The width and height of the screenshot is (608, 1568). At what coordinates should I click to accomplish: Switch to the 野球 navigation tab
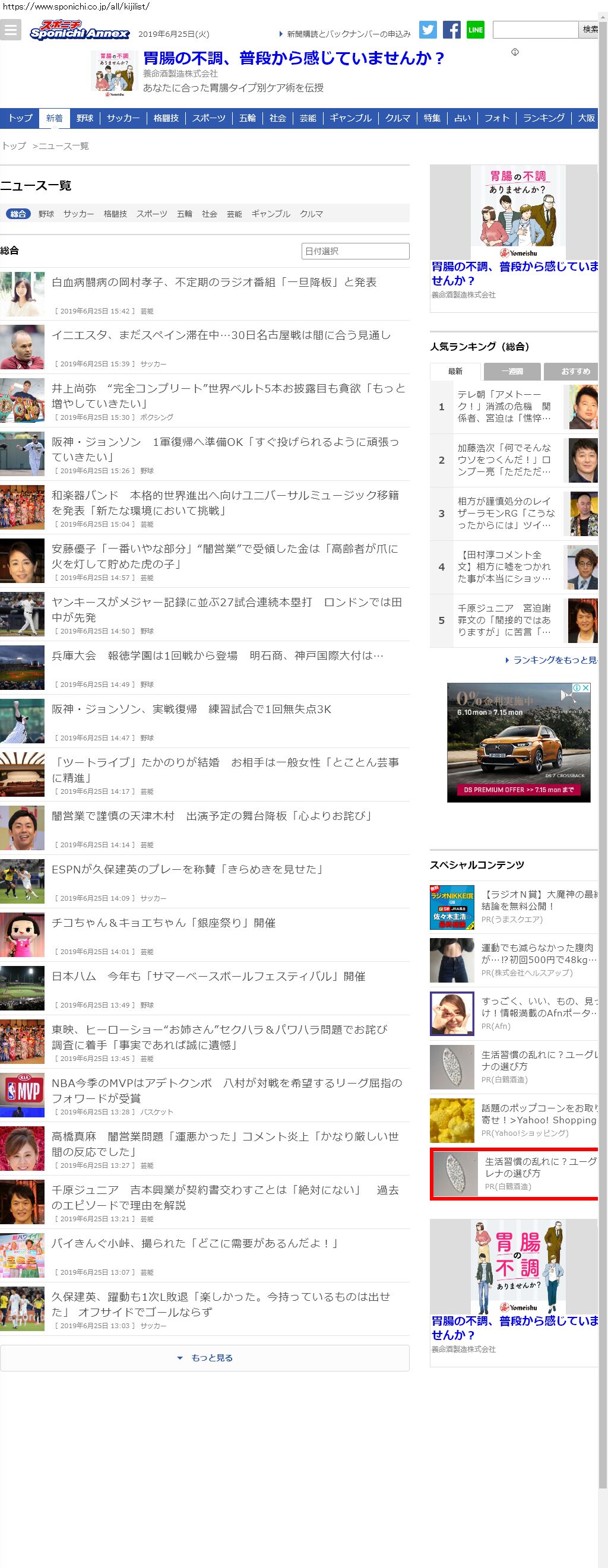[84, 118]
